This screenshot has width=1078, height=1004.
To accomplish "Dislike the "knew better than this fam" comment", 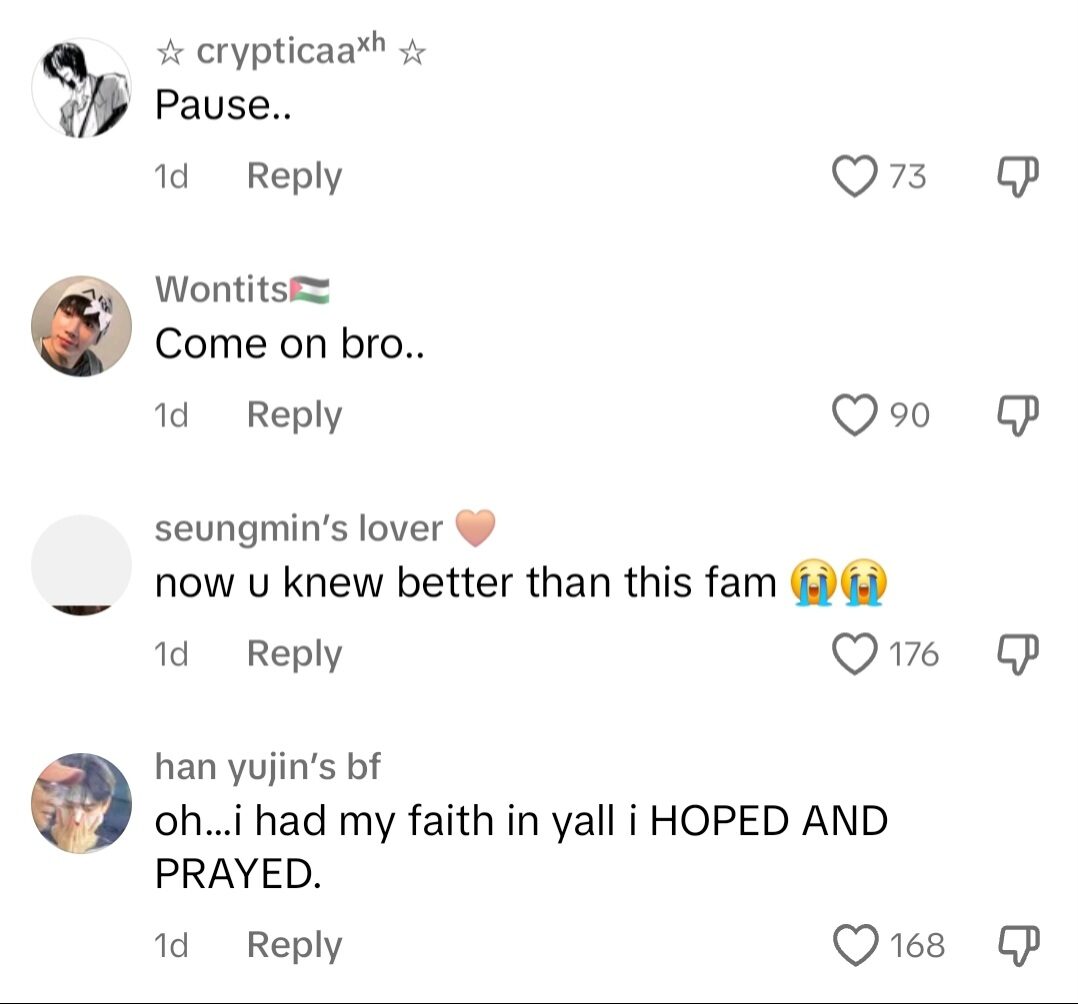I will click(1019, 655).
